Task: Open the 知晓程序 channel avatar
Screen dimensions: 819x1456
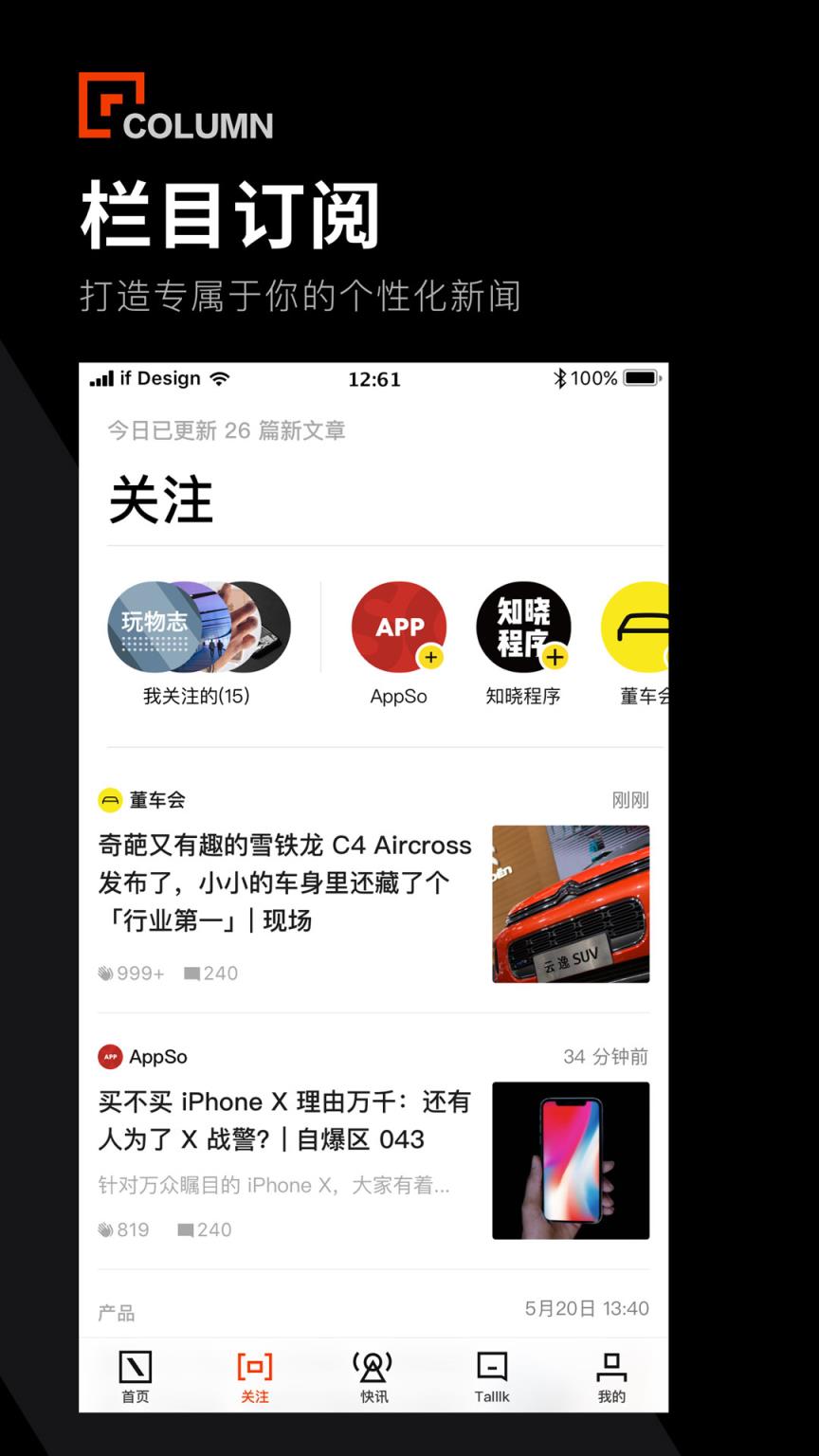Action: point(525,626)
